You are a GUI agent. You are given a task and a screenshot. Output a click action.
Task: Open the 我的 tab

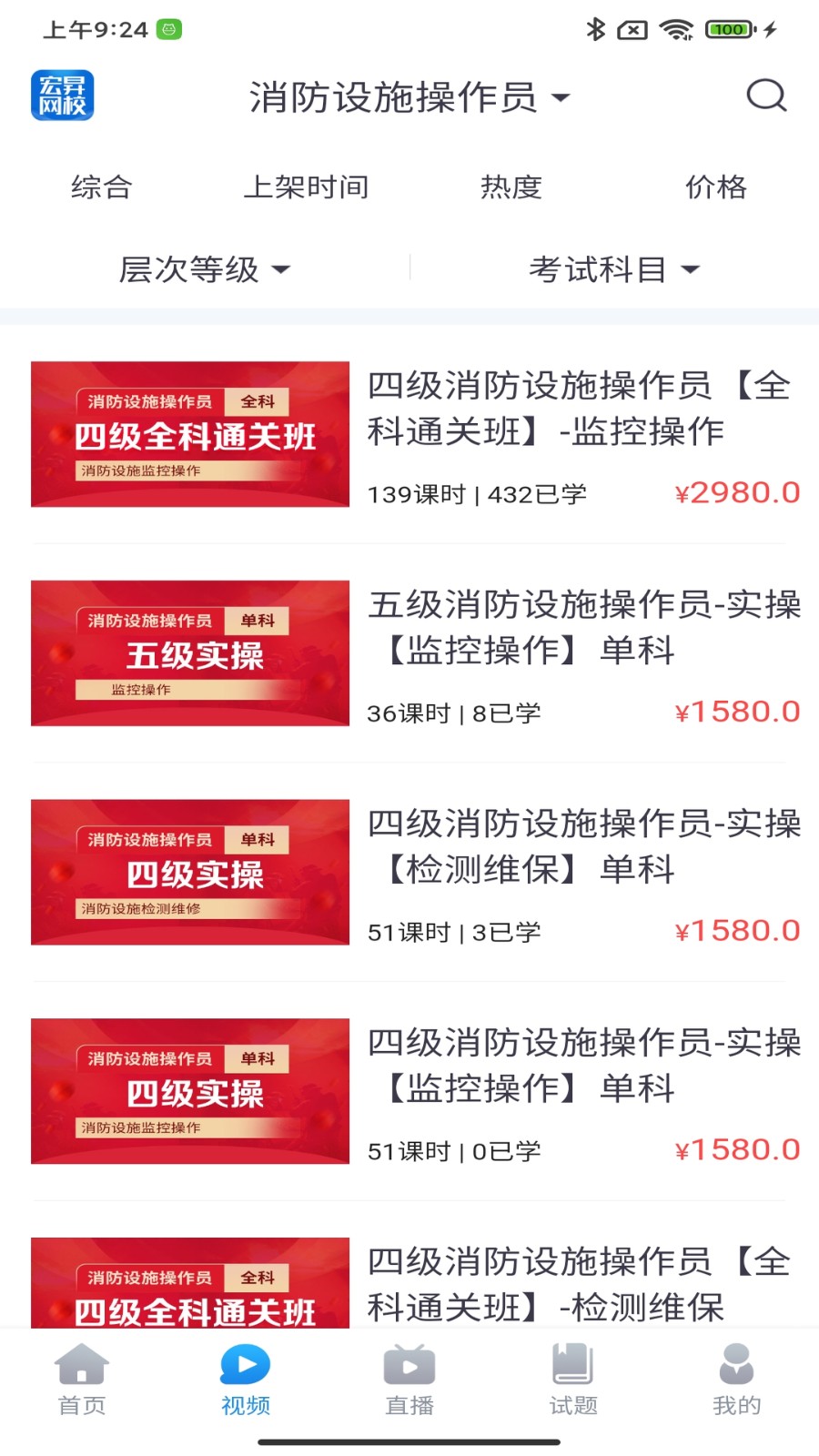coord(736,1380)
